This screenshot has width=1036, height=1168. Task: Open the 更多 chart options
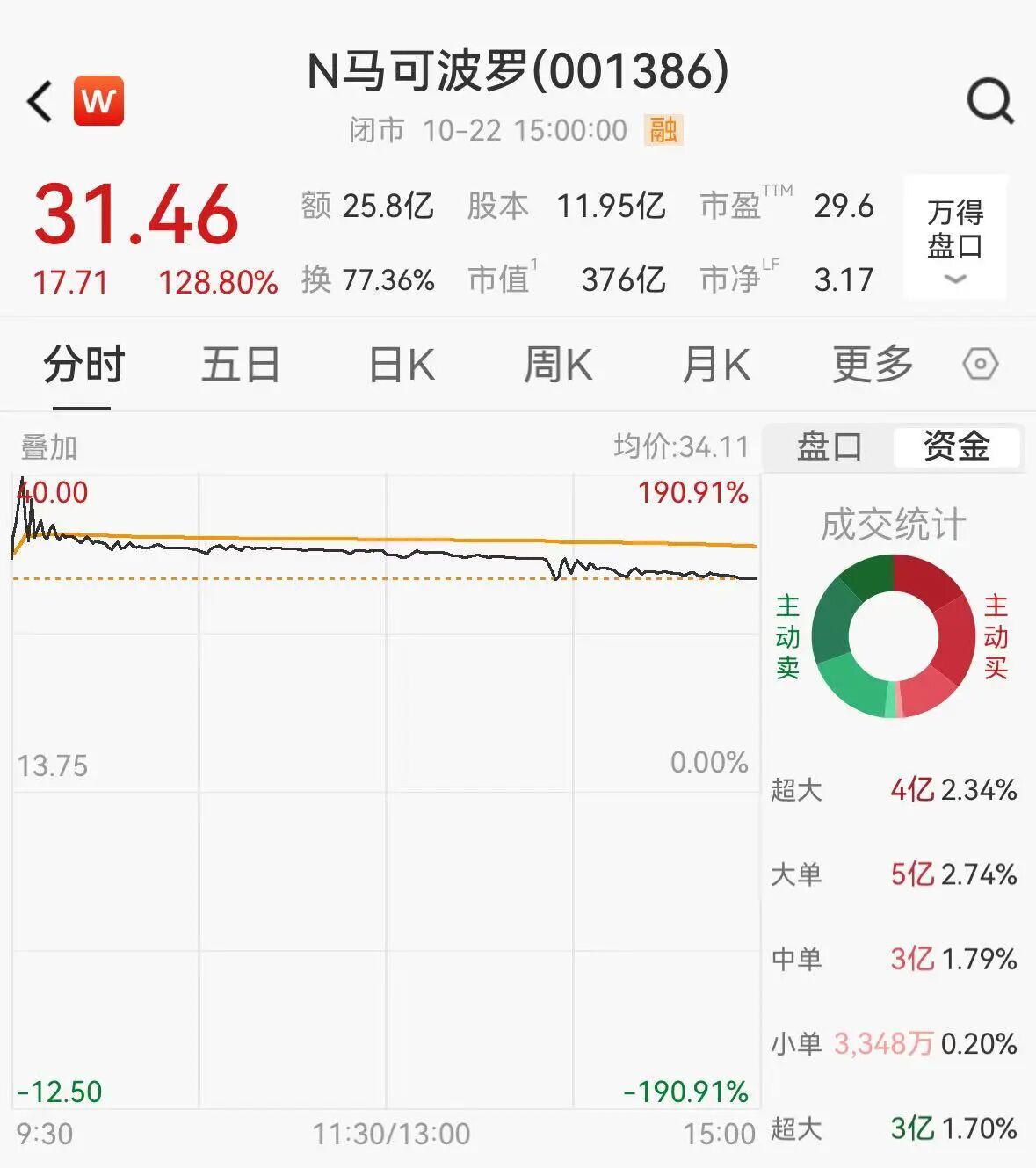[873, 365]
